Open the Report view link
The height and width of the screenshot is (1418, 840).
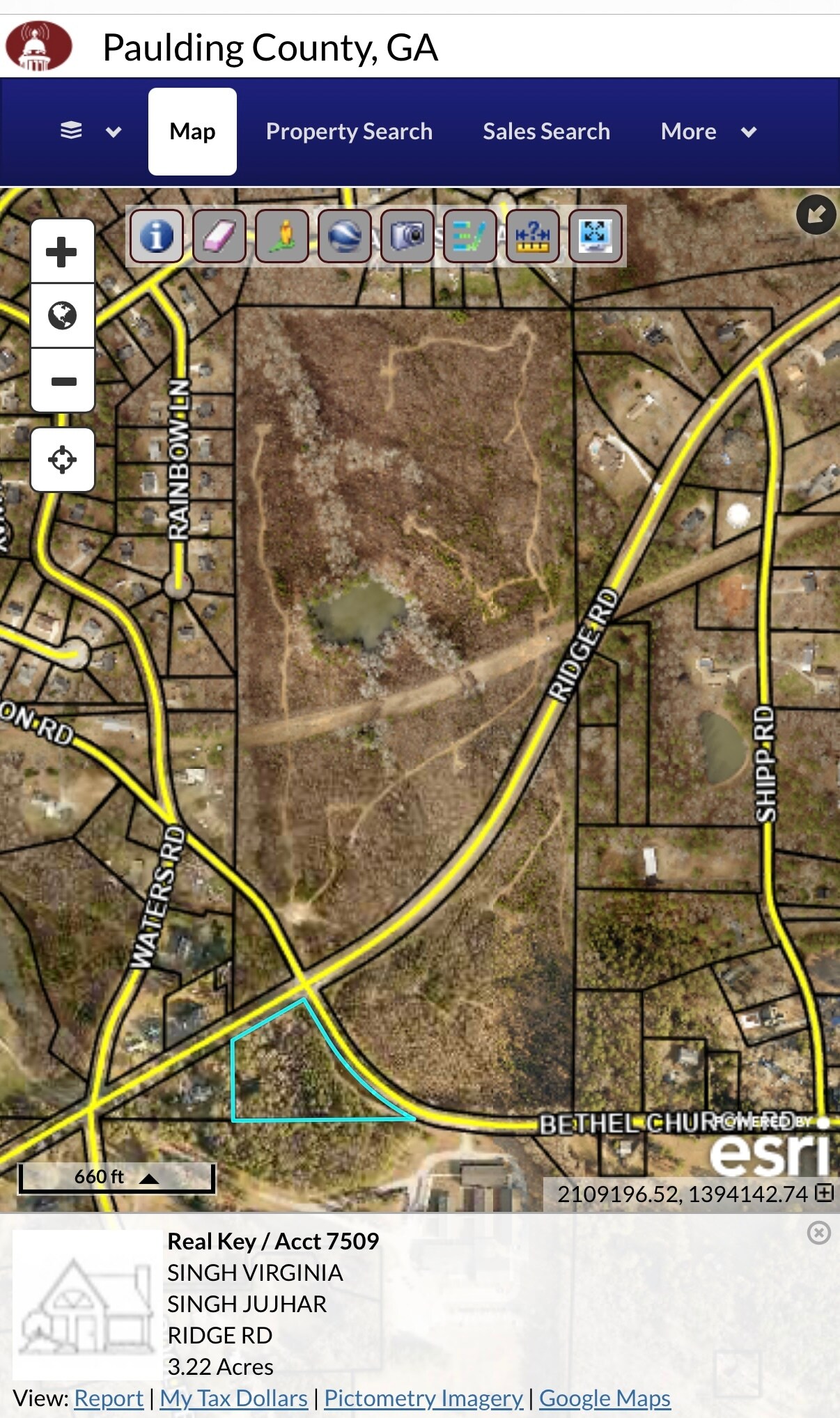click(x=109, y=1398)
